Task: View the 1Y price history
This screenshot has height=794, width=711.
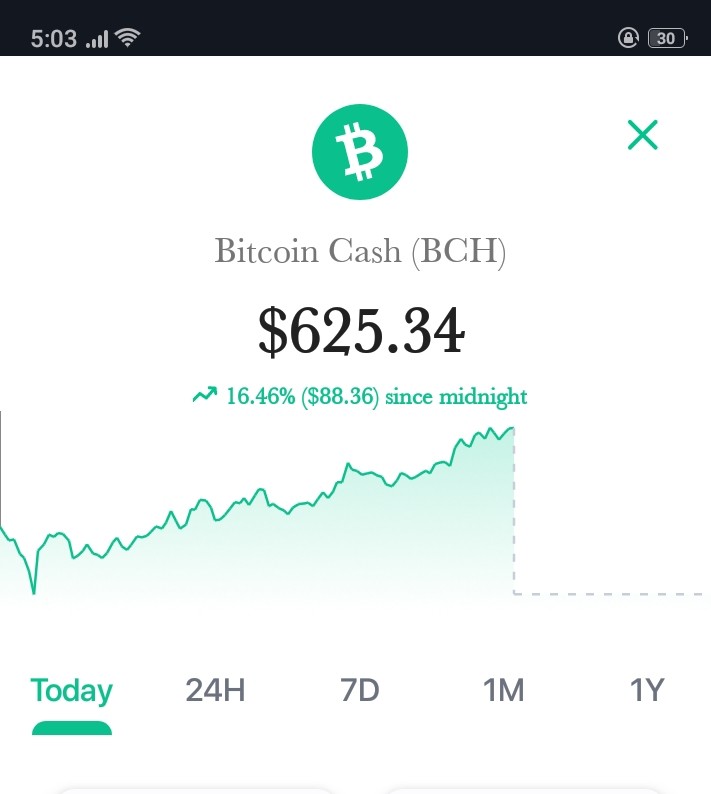Action: (646, 690)
